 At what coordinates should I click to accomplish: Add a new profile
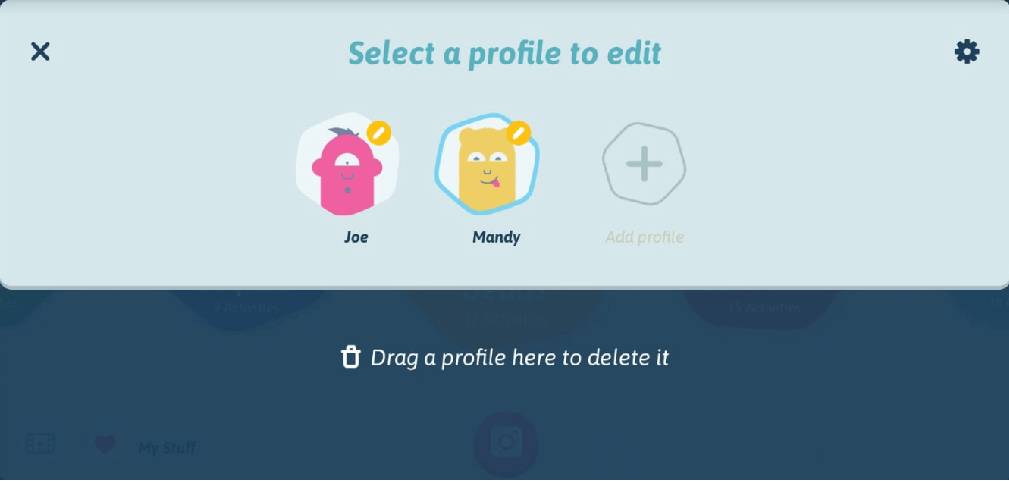pyautogui.click(x=644, y=165)
